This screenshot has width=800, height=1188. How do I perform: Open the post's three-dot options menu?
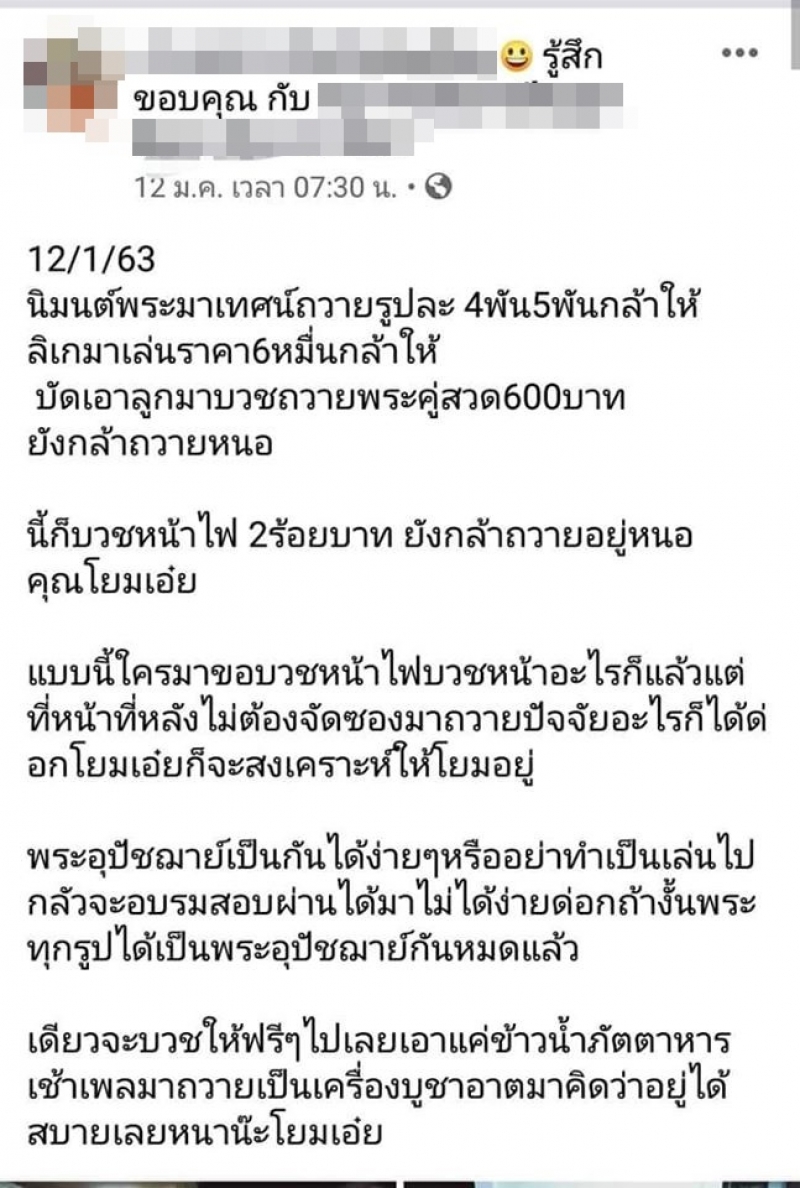(740, 53)
